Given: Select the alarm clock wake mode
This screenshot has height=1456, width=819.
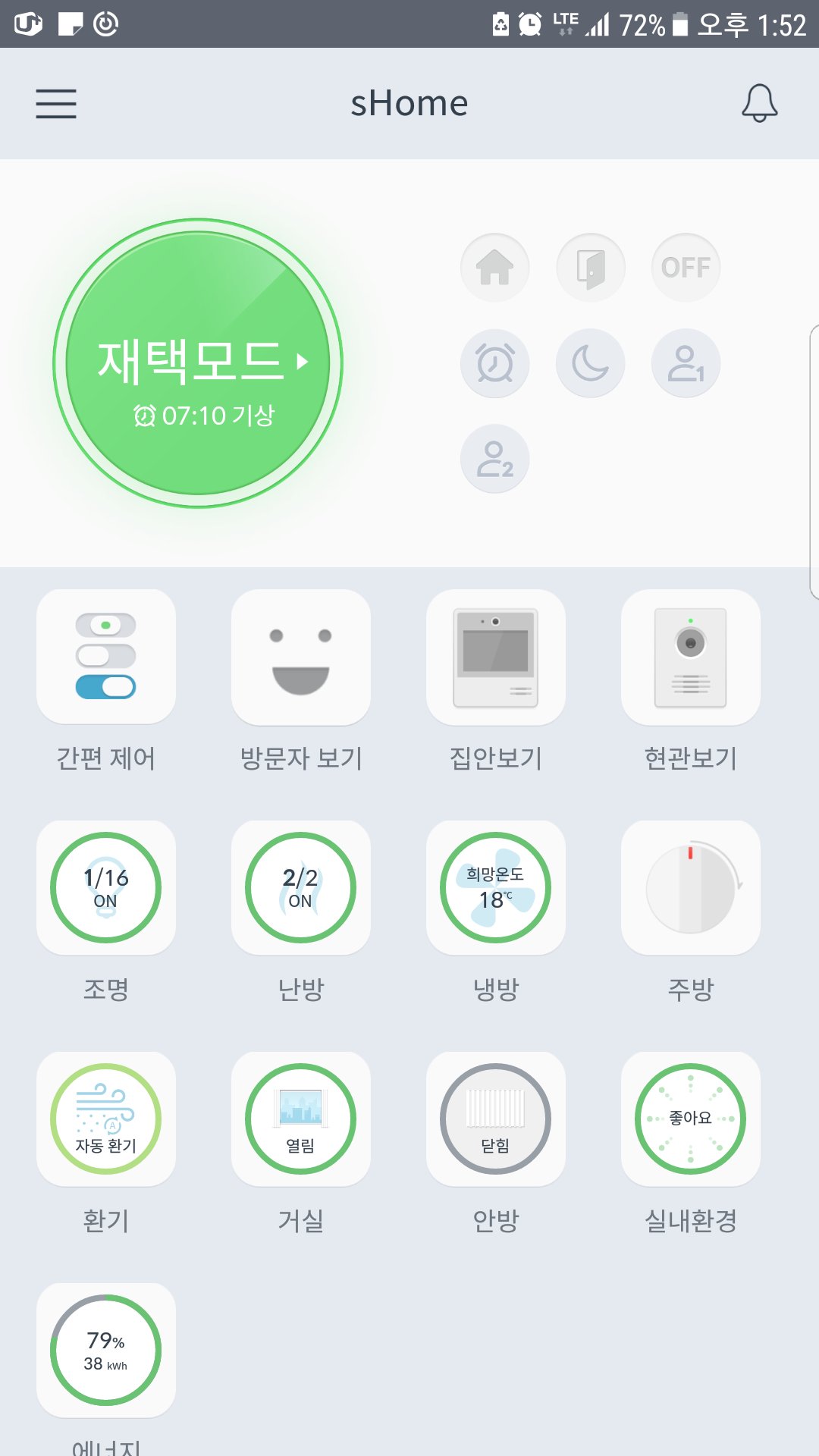Looking at the screenshot, I should 494,363.
